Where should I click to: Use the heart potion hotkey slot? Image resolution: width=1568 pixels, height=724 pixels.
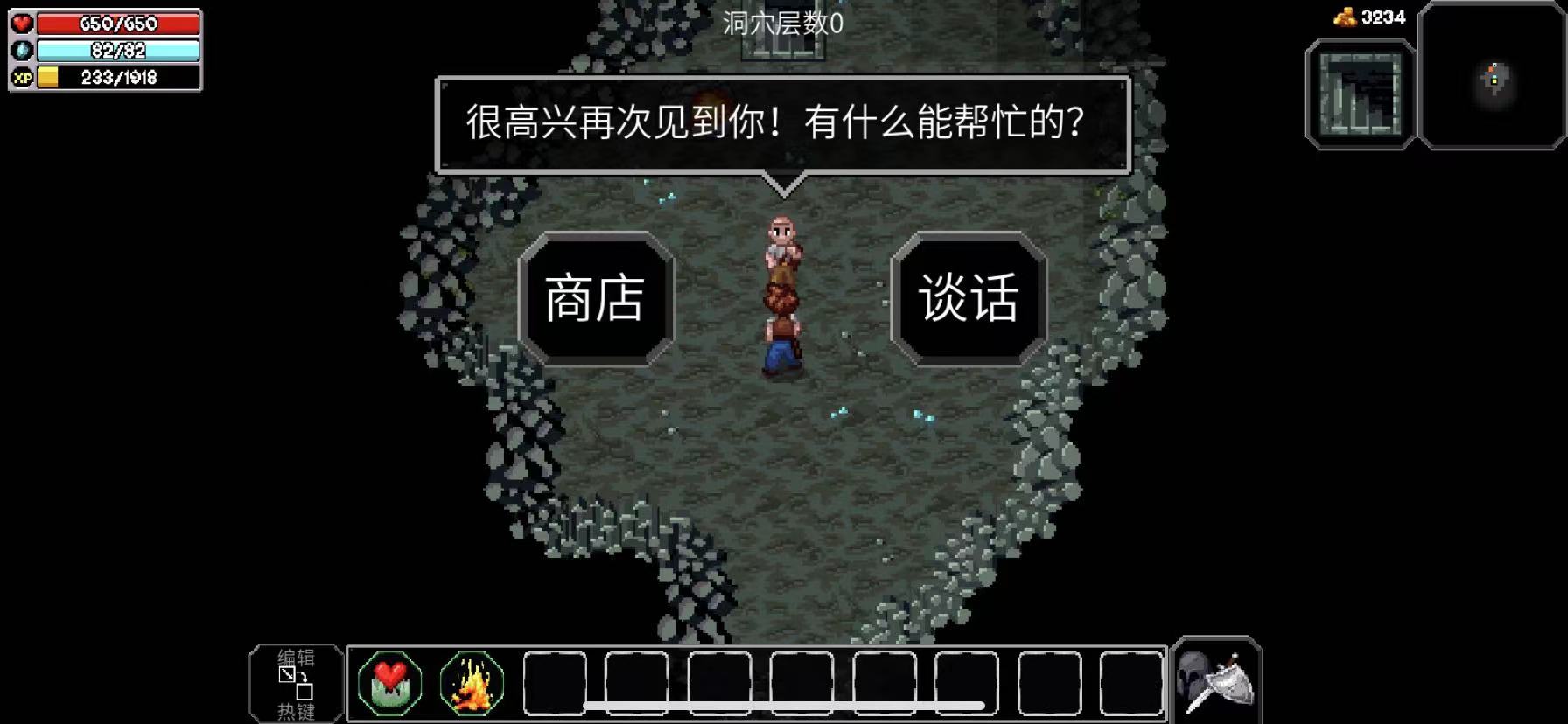tap(390, 683)
